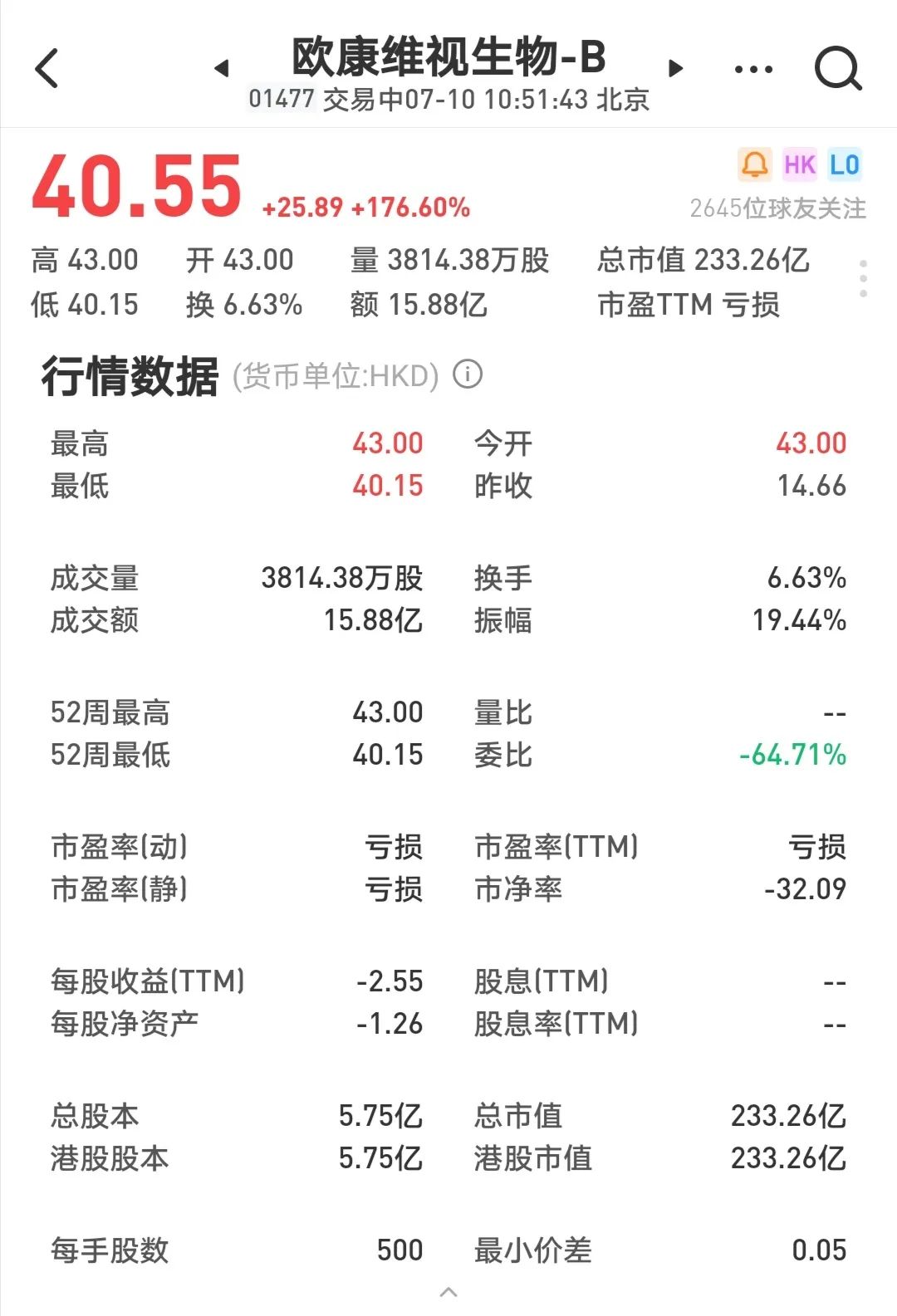Collapse the quote data panel
The image size is (897, 1316).
448,1292
